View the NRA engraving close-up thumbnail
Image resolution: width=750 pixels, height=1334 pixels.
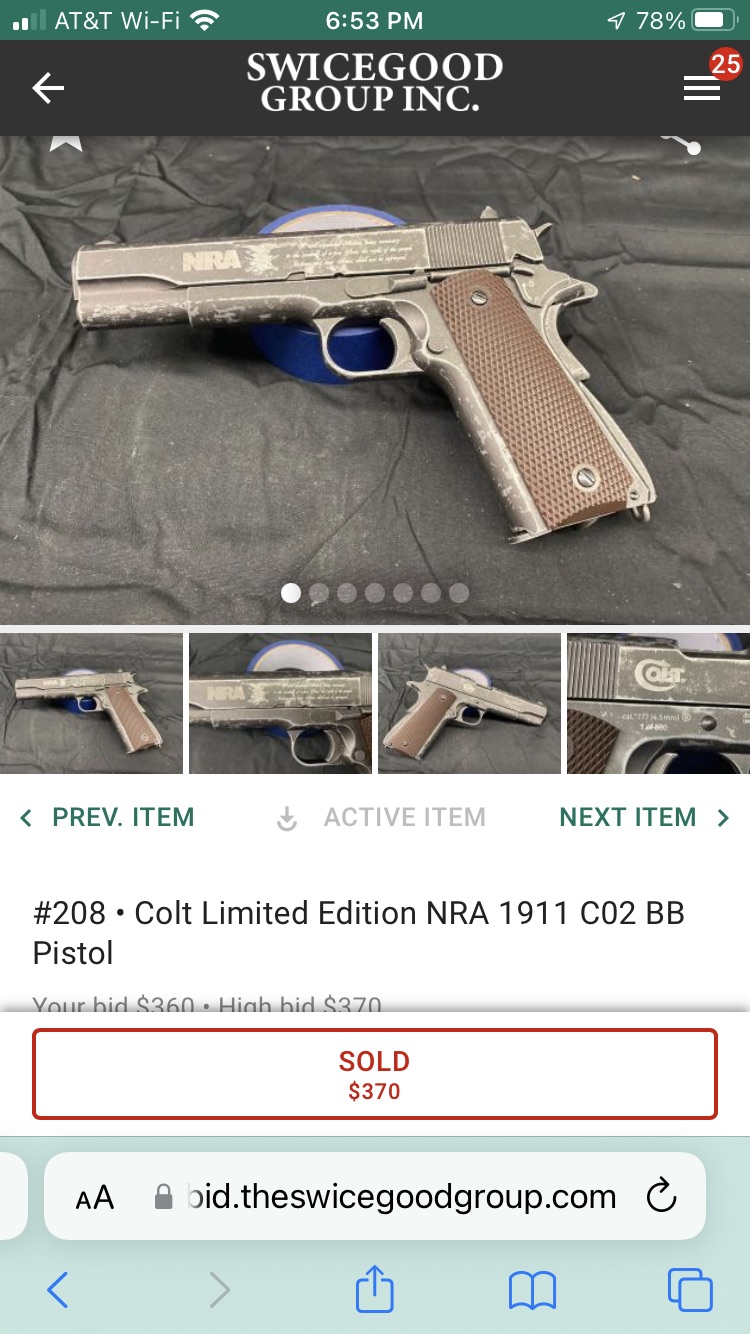coord(280,704)
